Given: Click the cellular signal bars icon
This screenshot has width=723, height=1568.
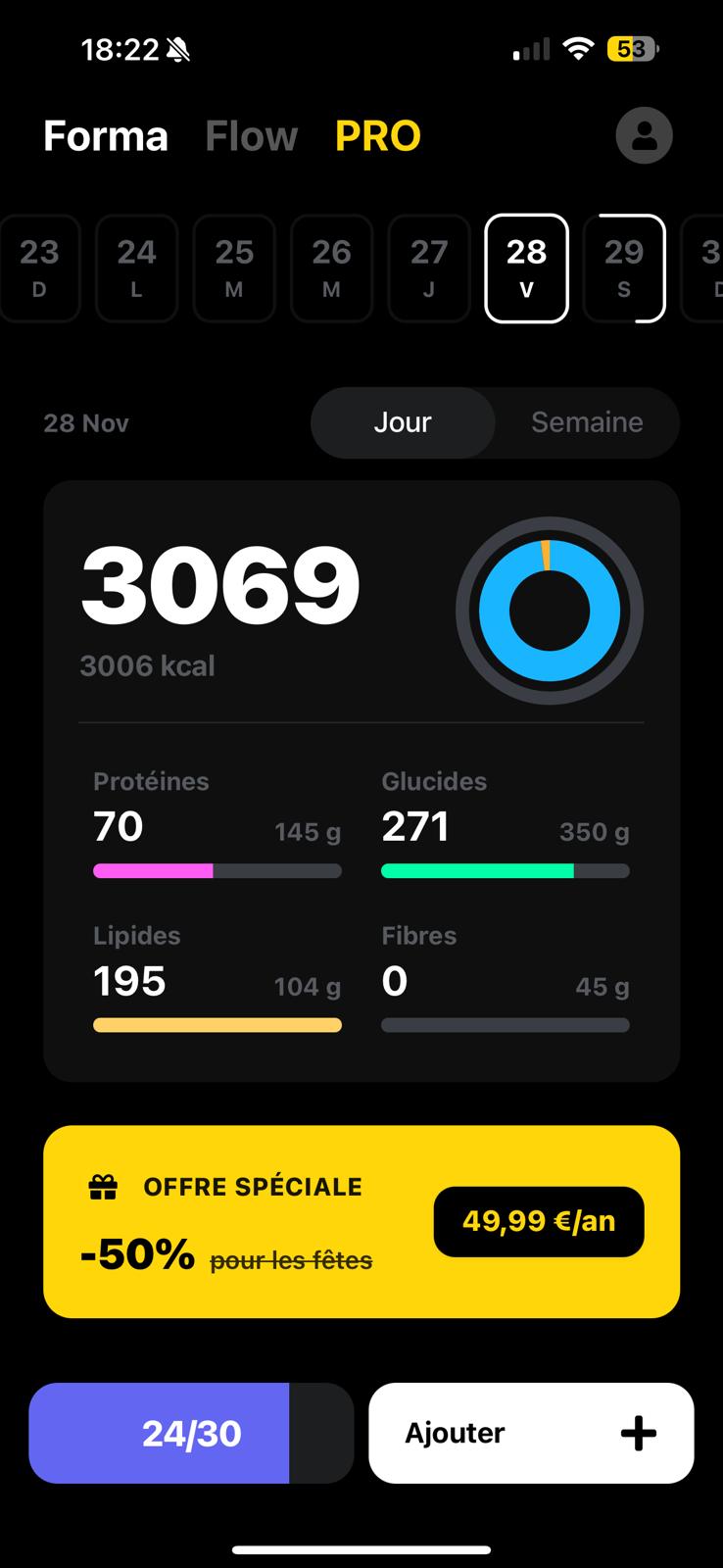Looking at the screenshot, I should pos(529,47).
